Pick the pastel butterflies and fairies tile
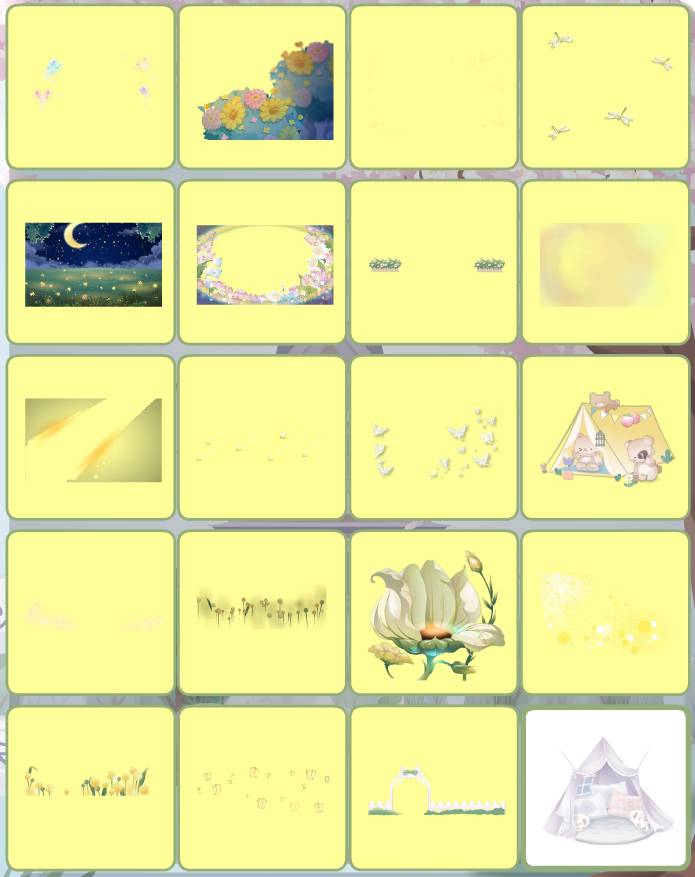Viewport: 695px width, 877px height. coord(91,88)
